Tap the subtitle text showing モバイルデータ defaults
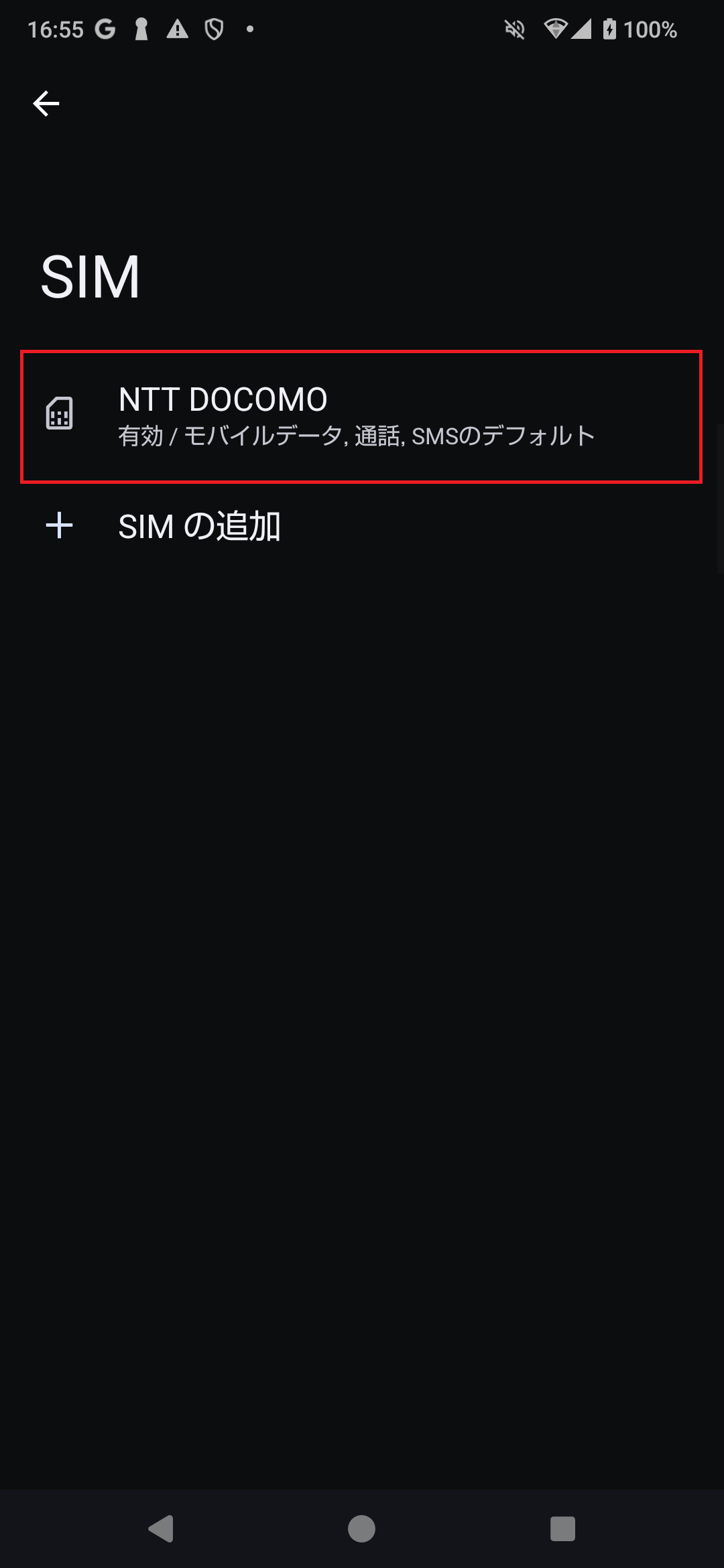The image size is (724, 1568). [x=355, y=436]
